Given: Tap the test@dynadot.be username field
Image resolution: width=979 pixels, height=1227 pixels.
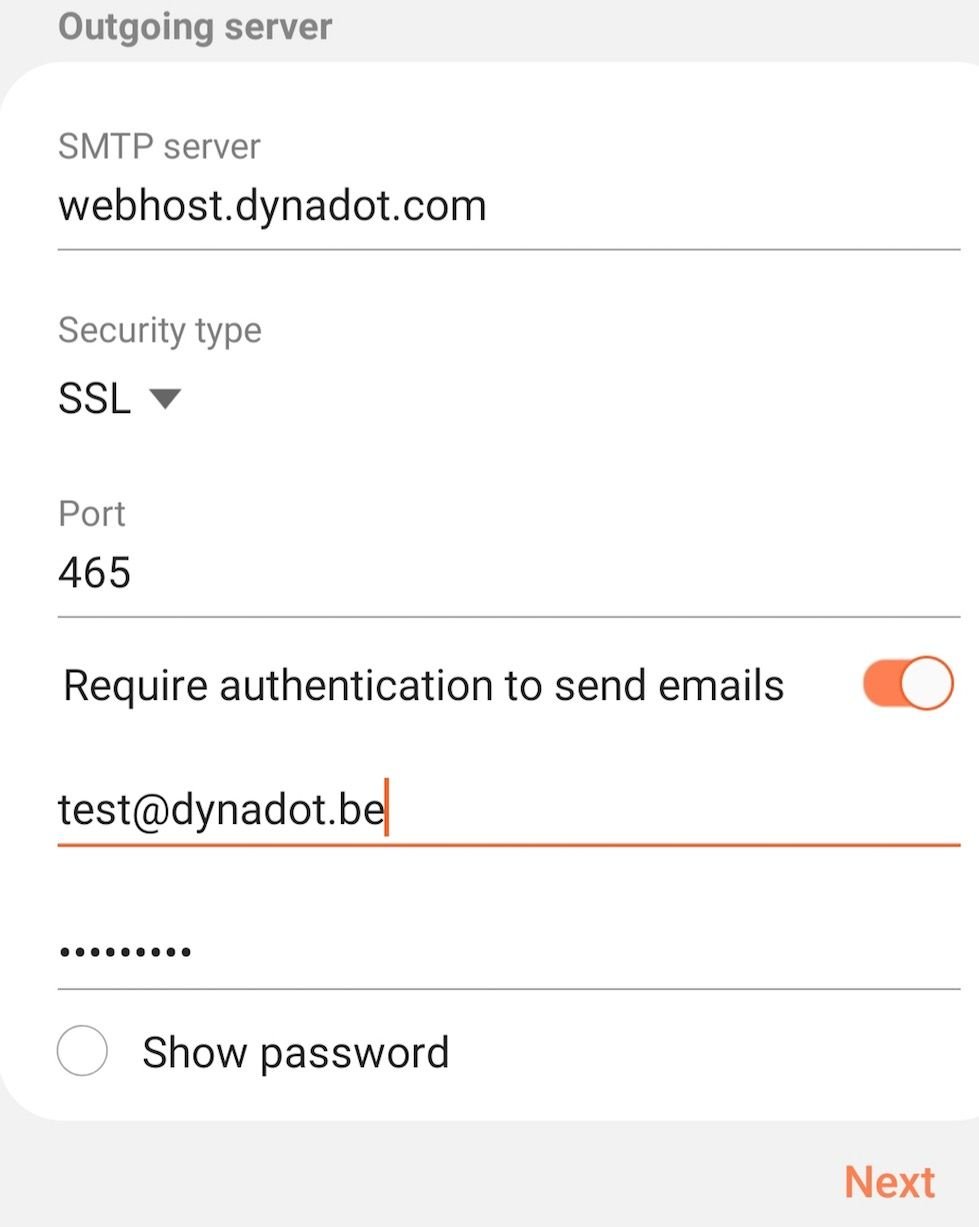Looking at the screenshot, I should pyautogui.click(x=508, y=809).
